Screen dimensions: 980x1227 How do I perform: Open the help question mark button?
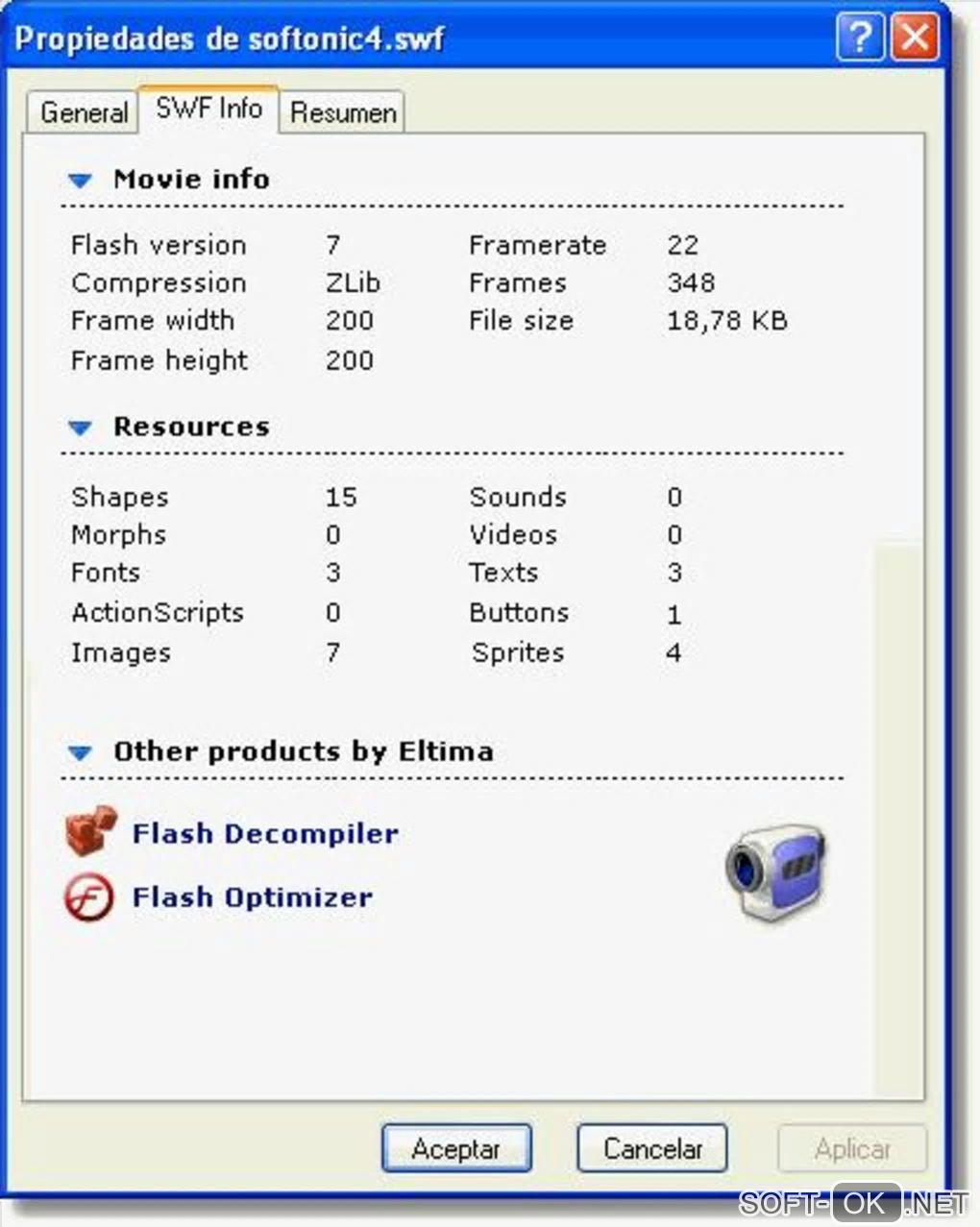click(861, 38)
